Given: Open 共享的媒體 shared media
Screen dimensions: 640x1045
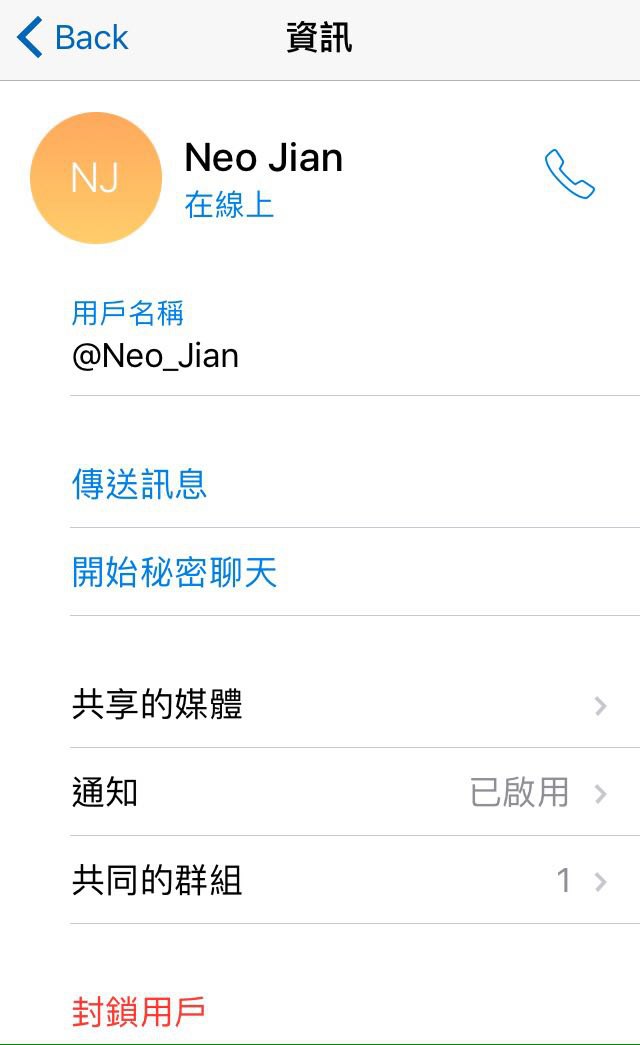Looking at the screenshot, I should point(340,705).
